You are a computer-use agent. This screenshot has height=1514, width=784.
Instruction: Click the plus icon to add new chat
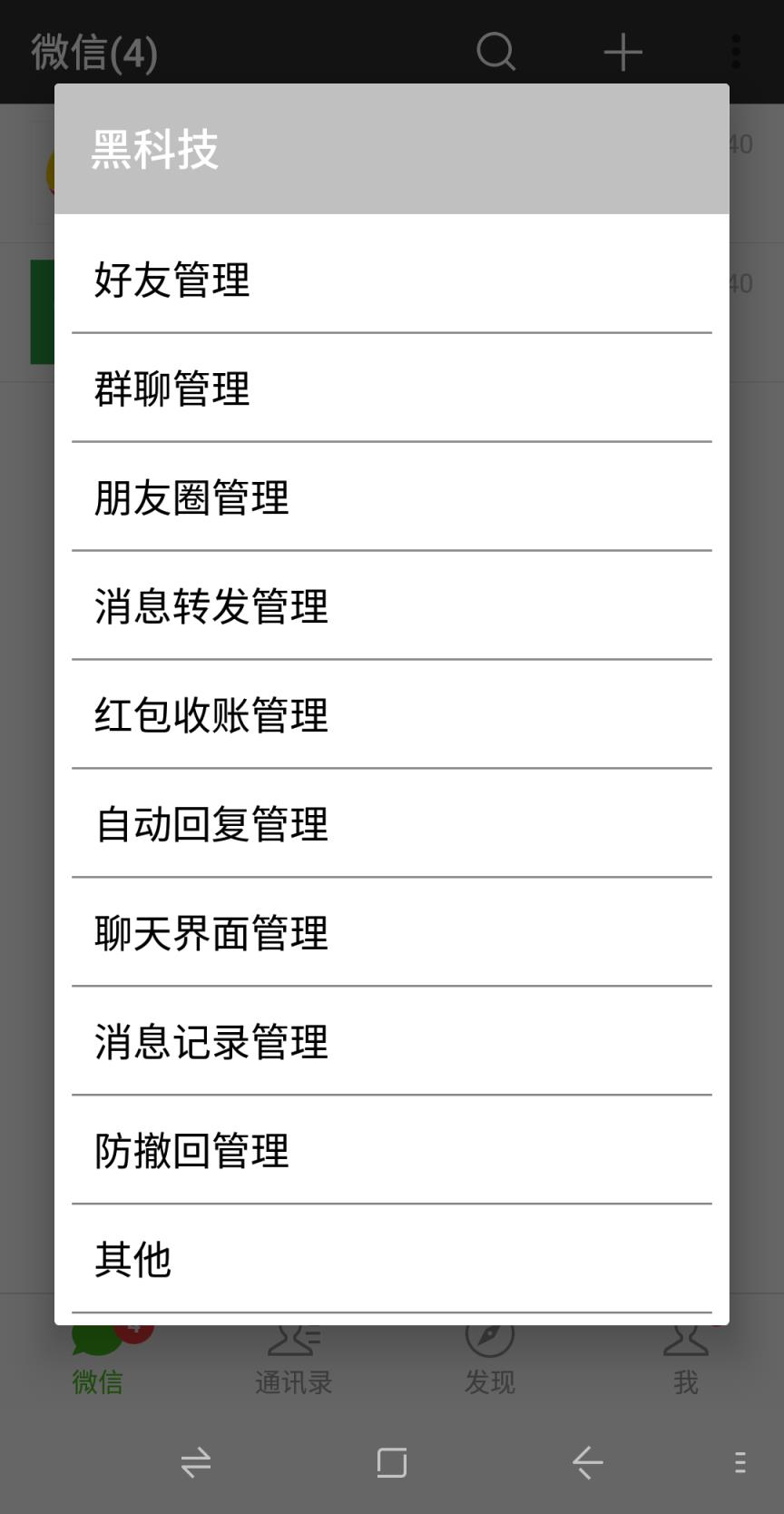click(x=622, y=52)
